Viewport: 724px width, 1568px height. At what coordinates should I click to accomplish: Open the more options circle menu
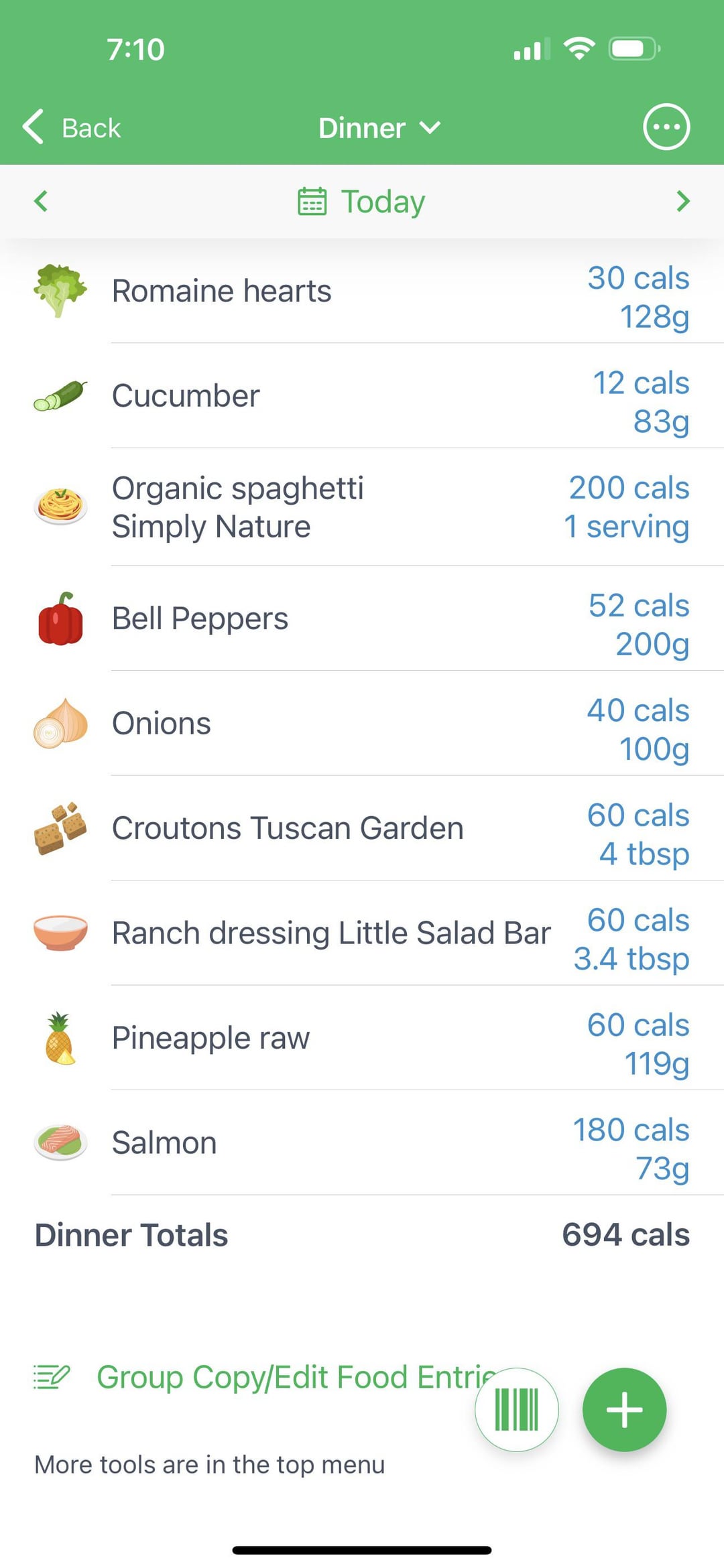666,127
